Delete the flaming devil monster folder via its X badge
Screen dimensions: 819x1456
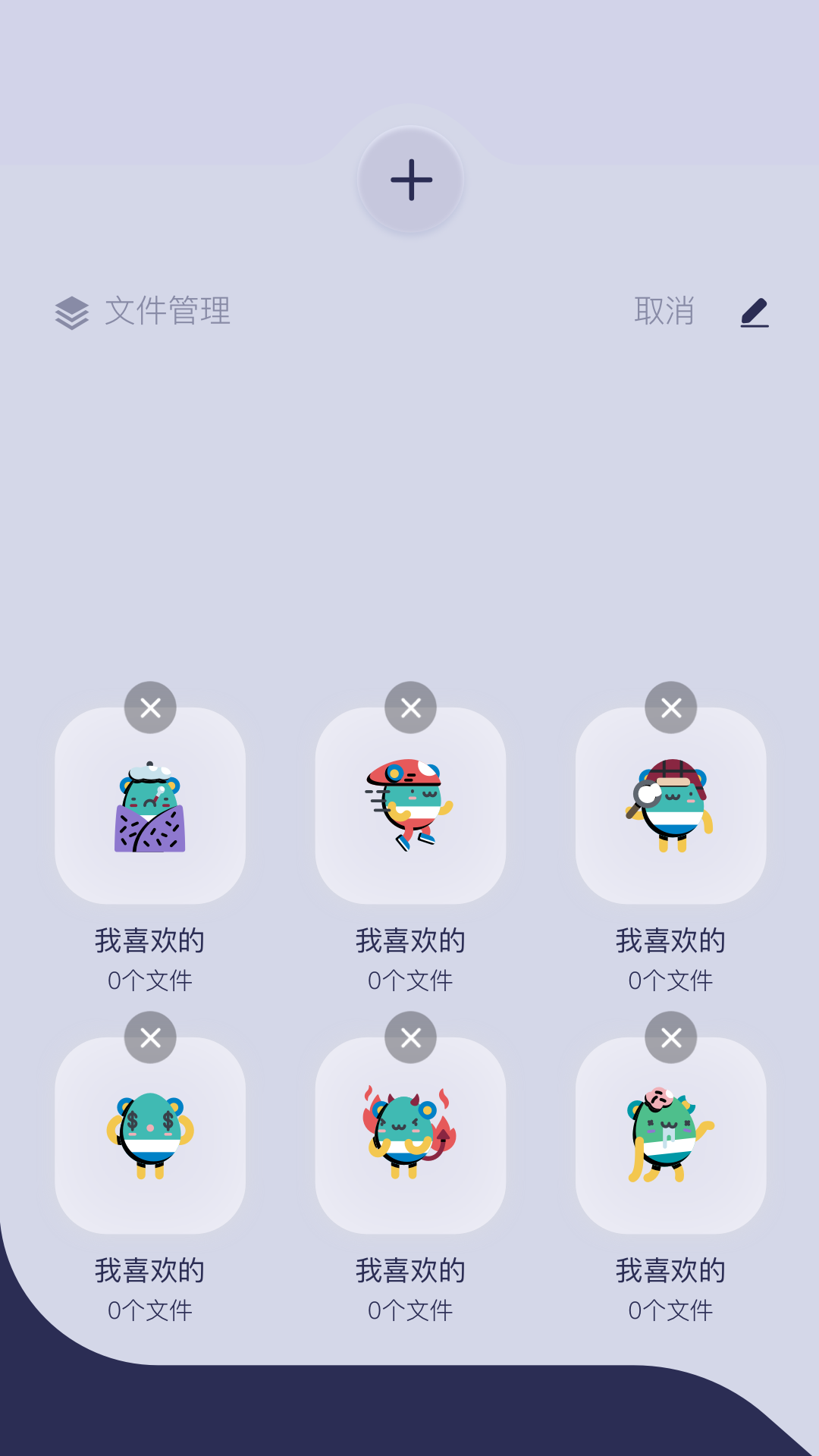(409, 1037)
